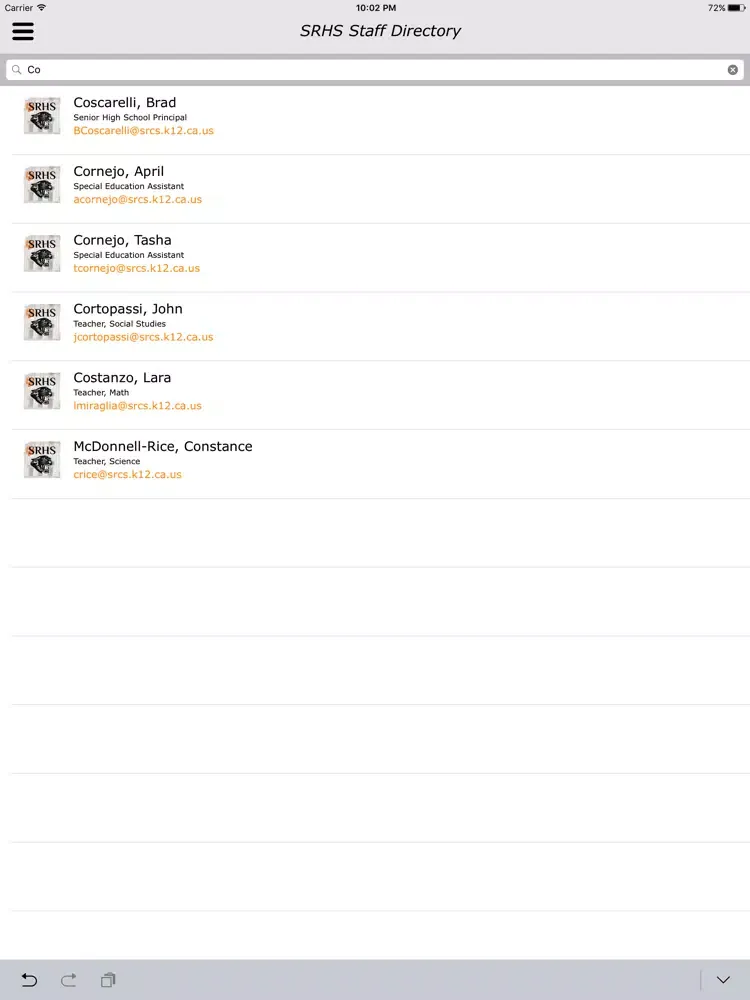Email crice@srcs.k12.ca.us

(x=127, y=475)
